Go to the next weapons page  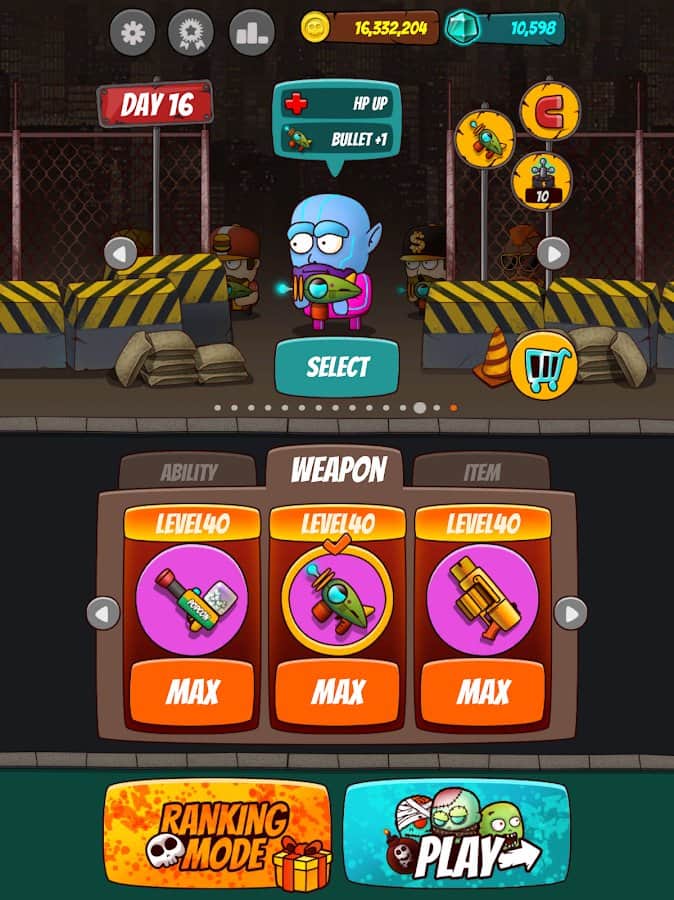click(570, 612)
